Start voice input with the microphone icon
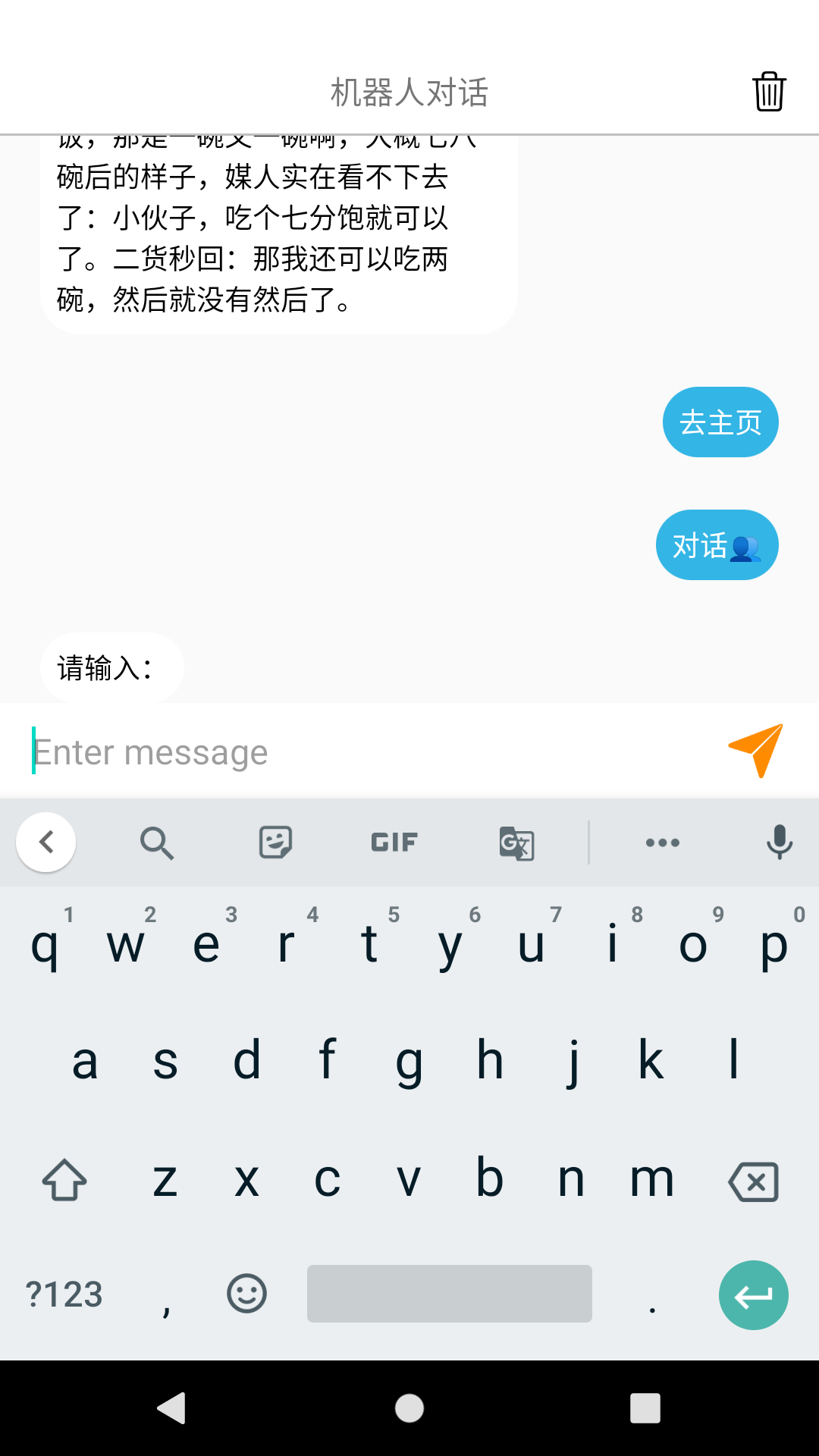 click(777, 842)
